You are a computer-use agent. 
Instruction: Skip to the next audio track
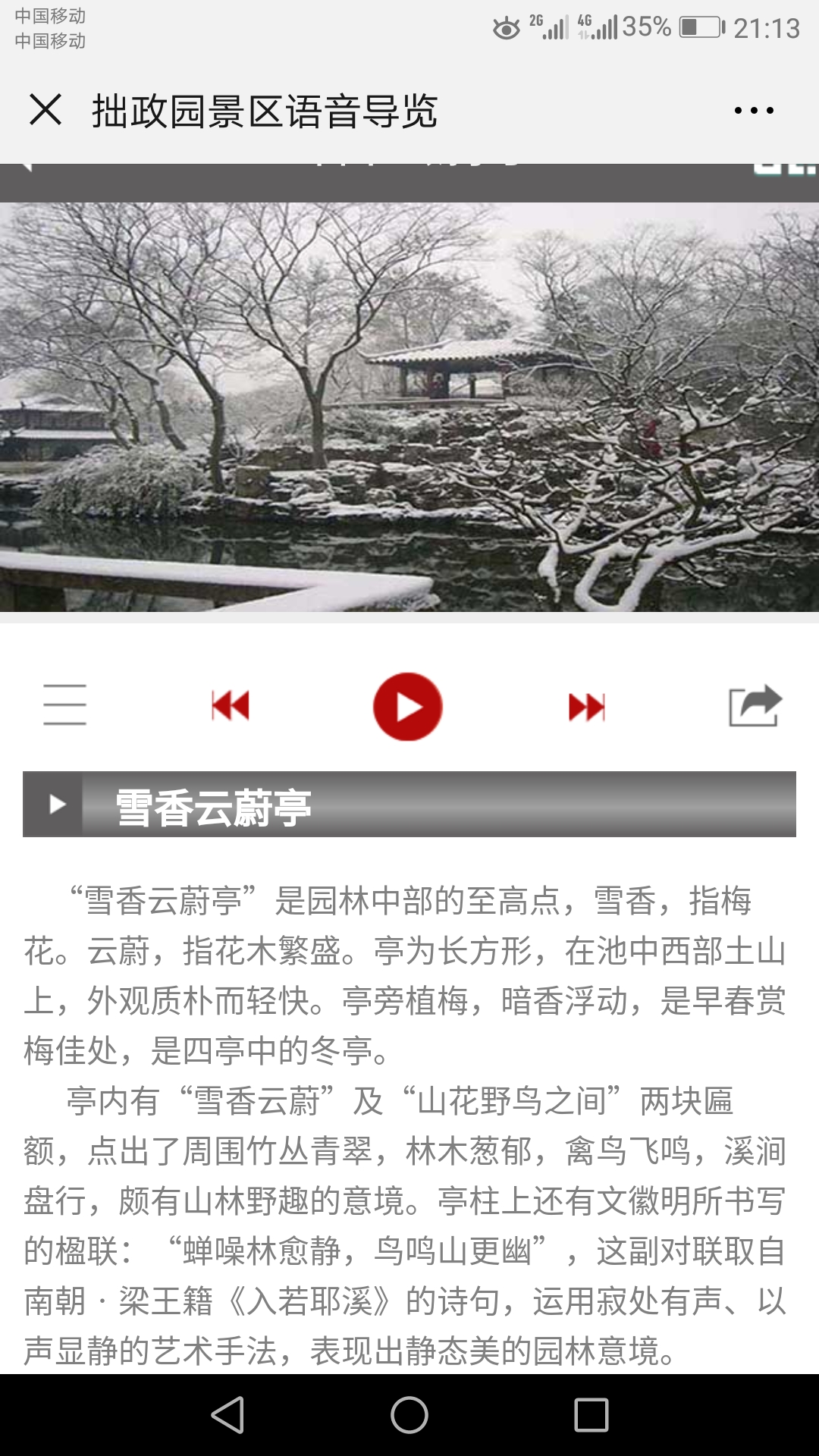pos(587,707)
